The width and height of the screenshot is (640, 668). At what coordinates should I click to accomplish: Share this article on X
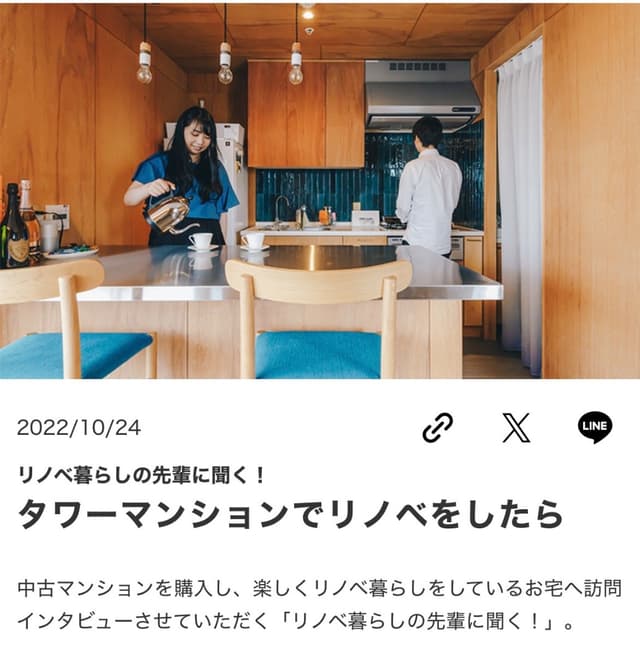tap(516, 428)
